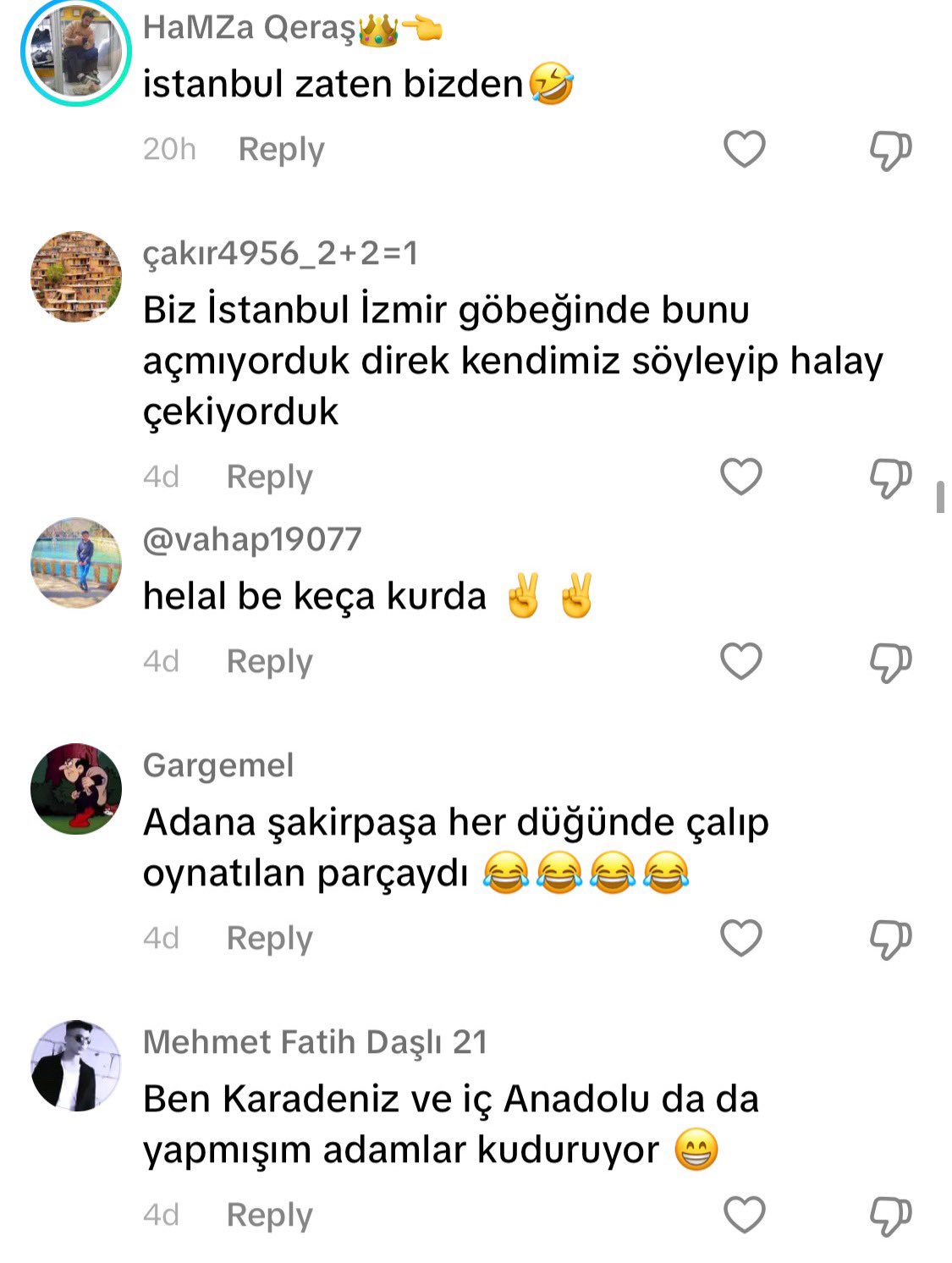View @vahap19077's profile via username
Image resolution: width=952 pixels, height=1263 pixels.
pos(252,539)
